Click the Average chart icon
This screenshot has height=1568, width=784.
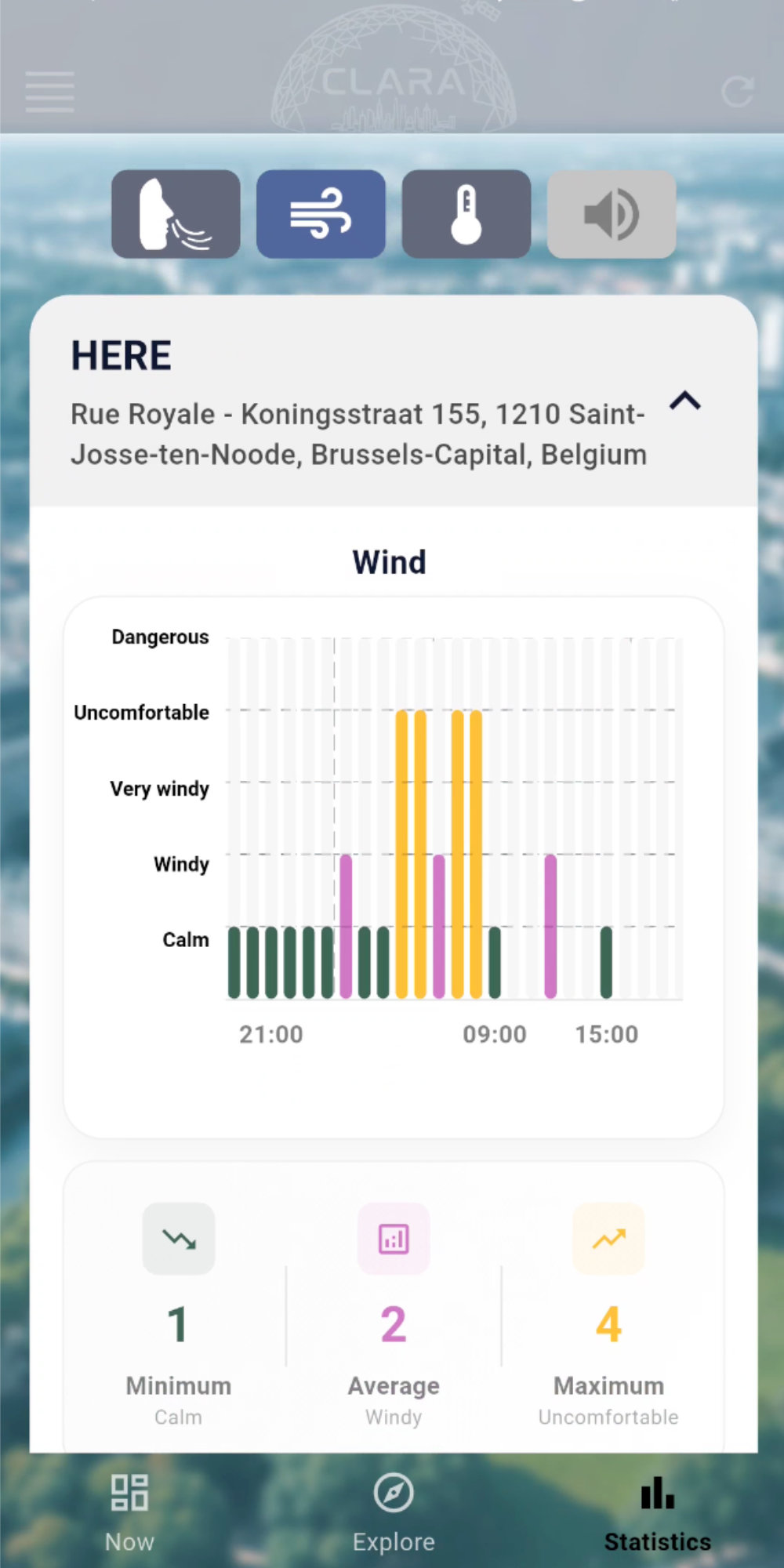393,1239
